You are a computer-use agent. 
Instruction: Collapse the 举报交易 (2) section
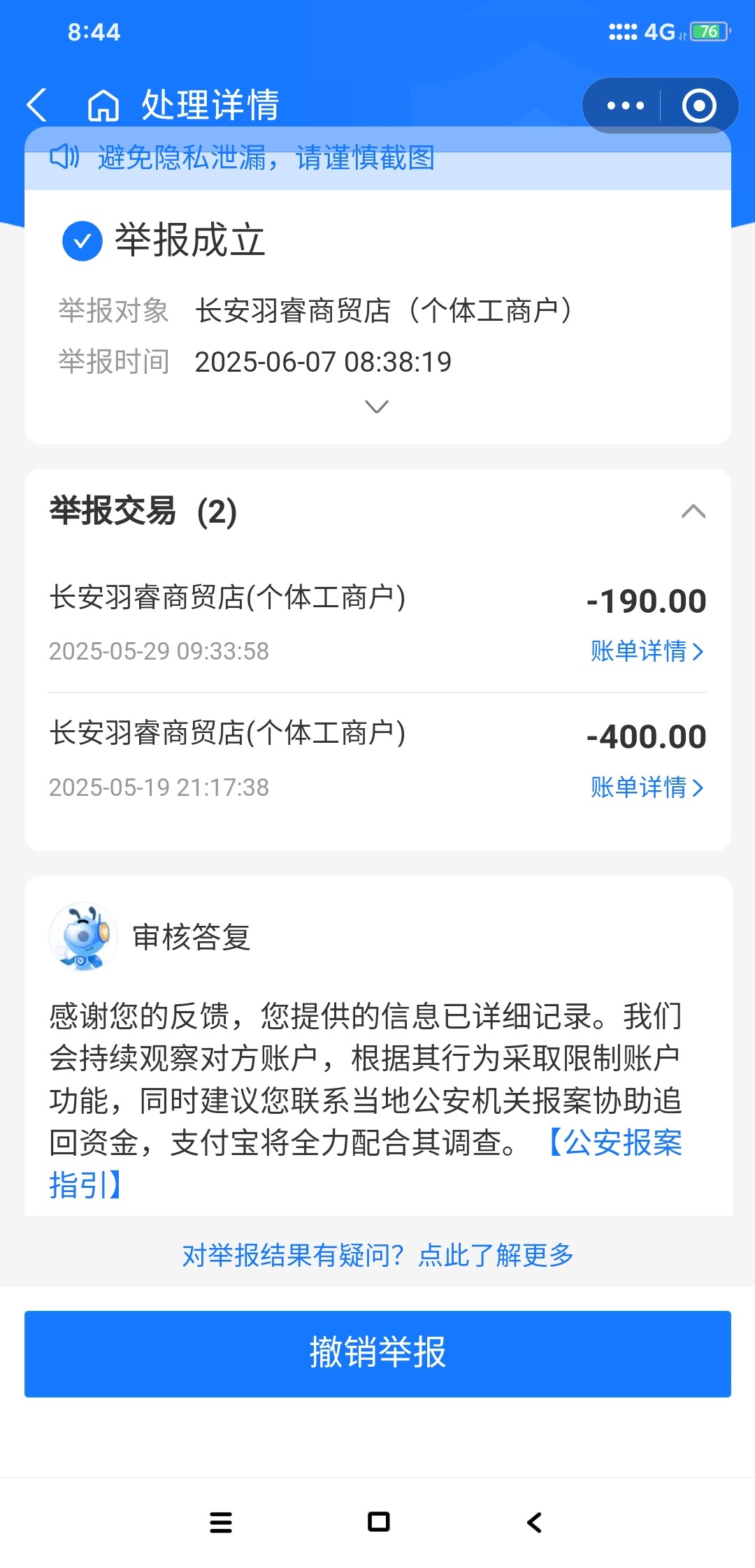[x=693, y=511]
